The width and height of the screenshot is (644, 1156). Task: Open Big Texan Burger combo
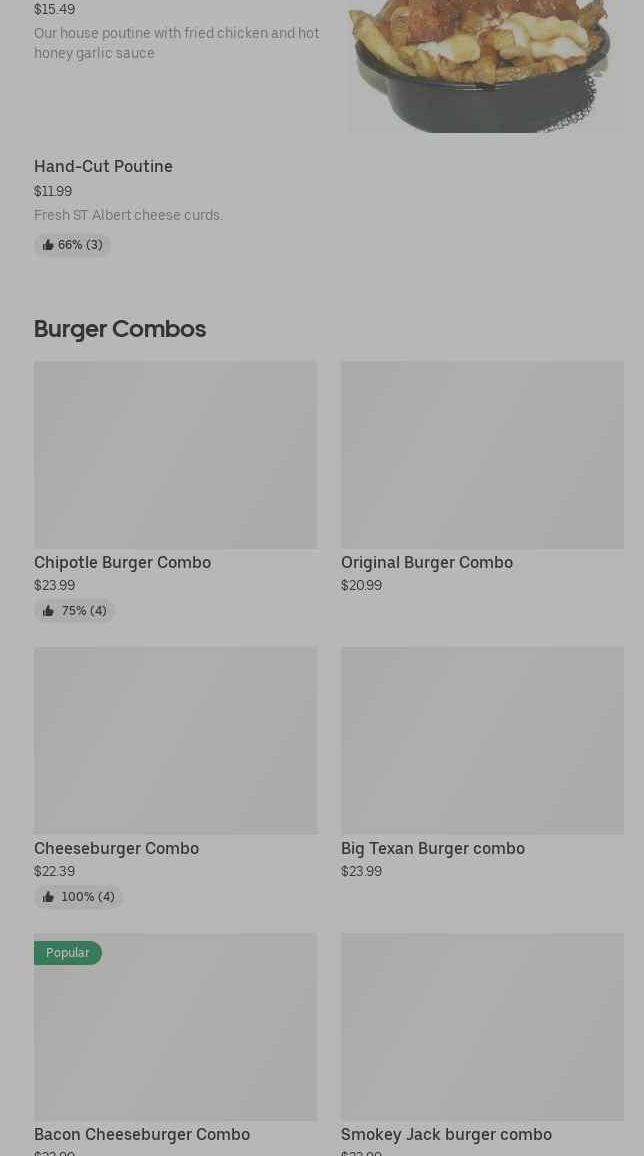tap(482, 741)
